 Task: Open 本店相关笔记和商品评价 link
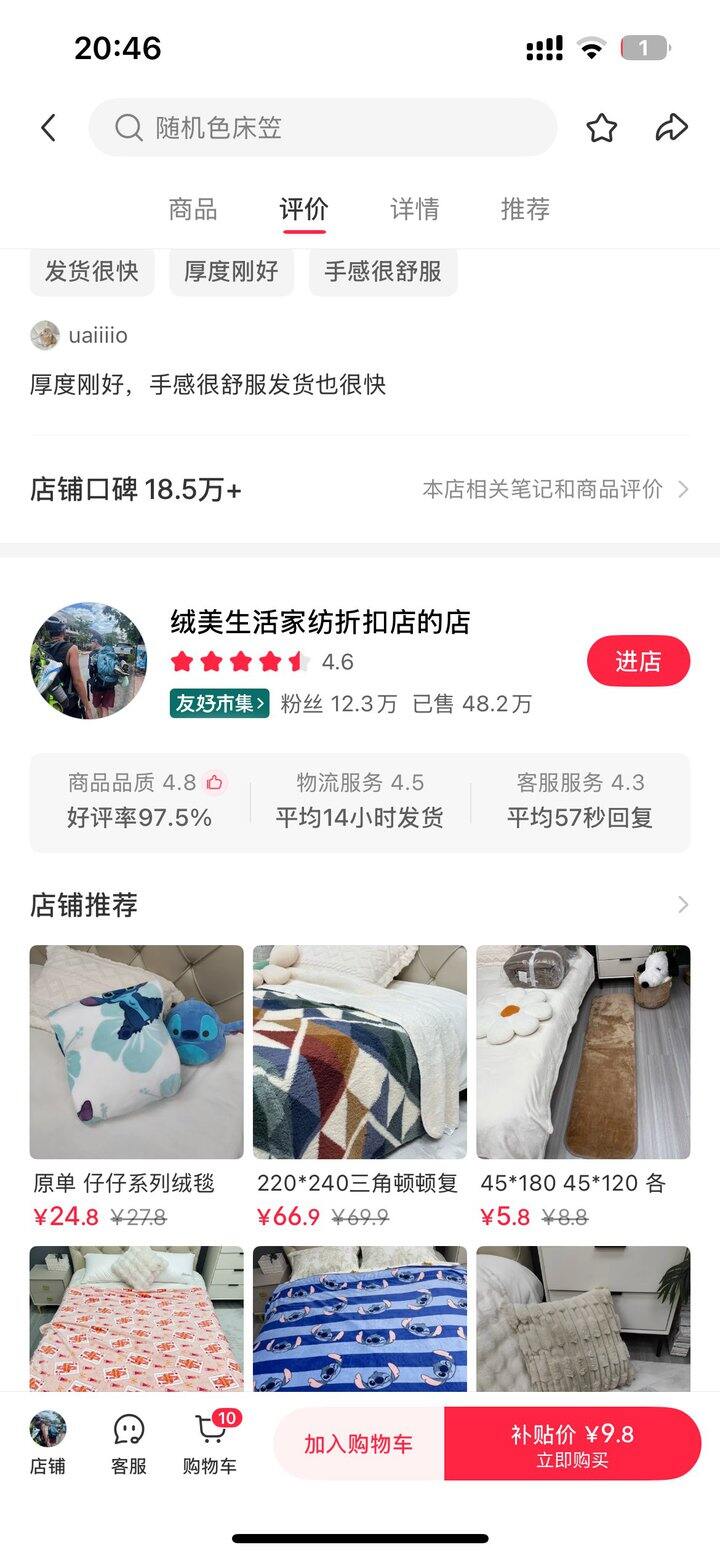pos(555,489)
